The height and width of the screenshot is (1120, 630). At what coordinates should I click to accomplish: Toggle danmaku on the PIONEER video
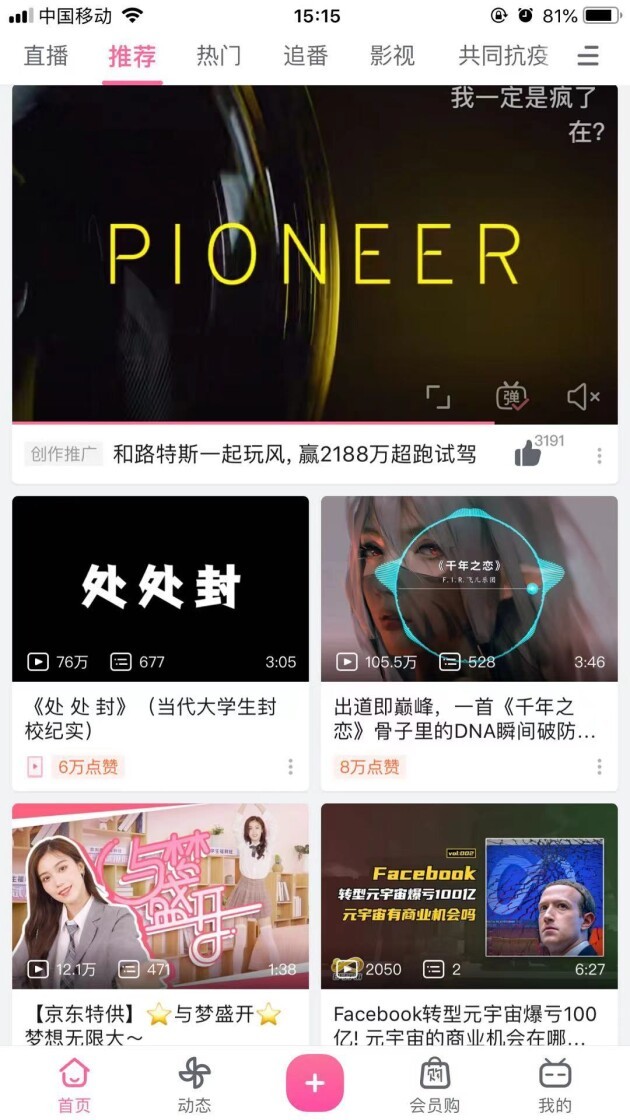click(511, 397)
